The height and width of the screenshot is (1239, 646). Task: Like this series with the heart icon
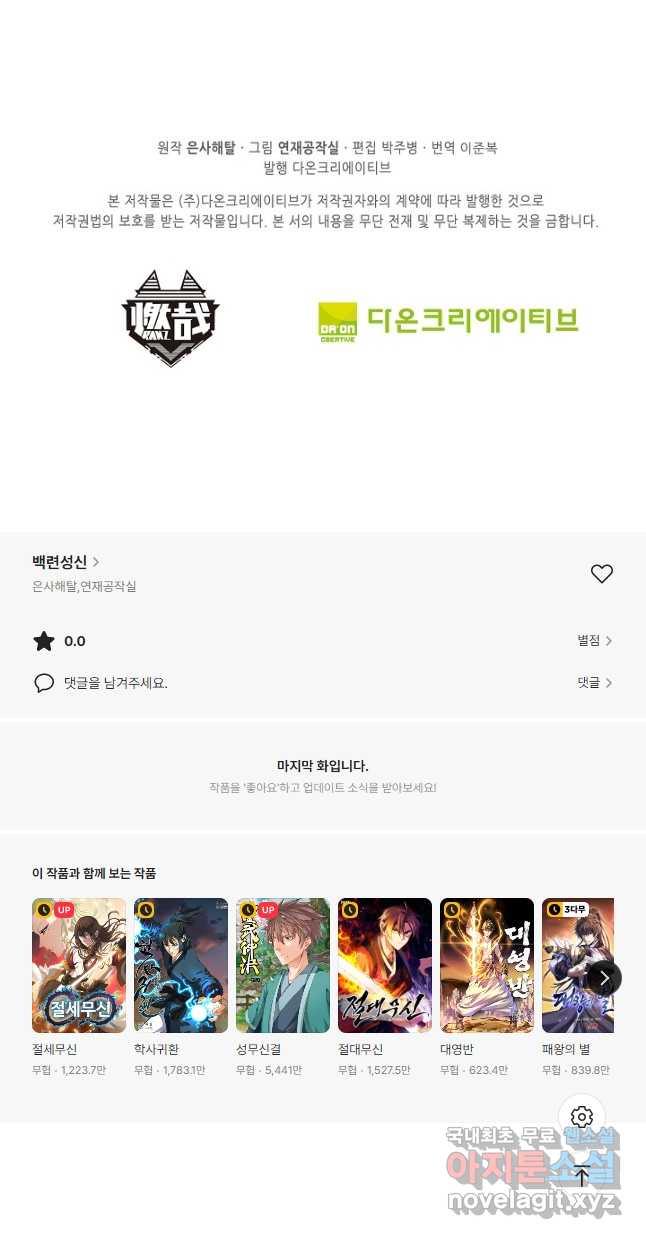(x=601, y=574)
